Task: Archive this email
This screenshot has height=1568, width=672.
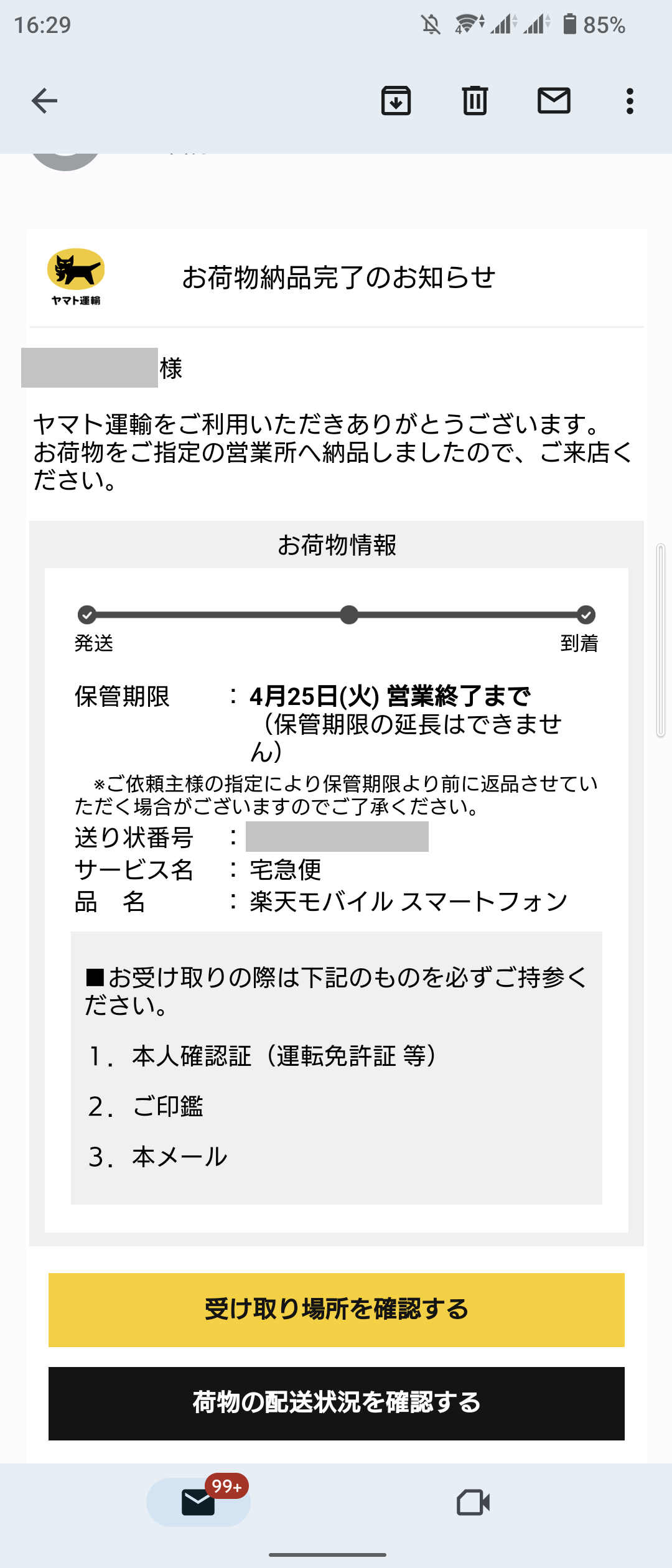Action: (396, 101)
